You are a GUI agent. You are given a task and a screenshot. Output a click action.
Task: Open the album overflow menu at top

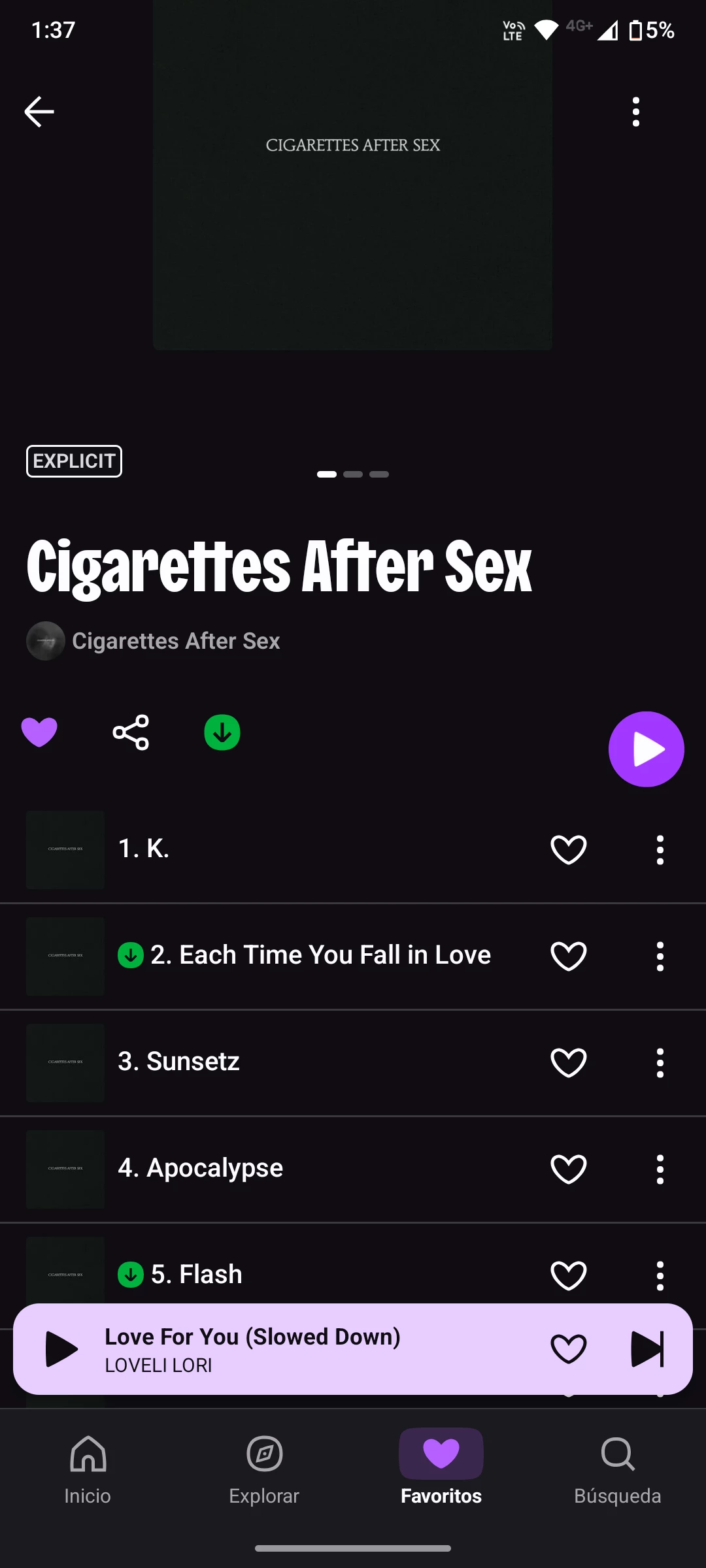(x=635, y=112)
